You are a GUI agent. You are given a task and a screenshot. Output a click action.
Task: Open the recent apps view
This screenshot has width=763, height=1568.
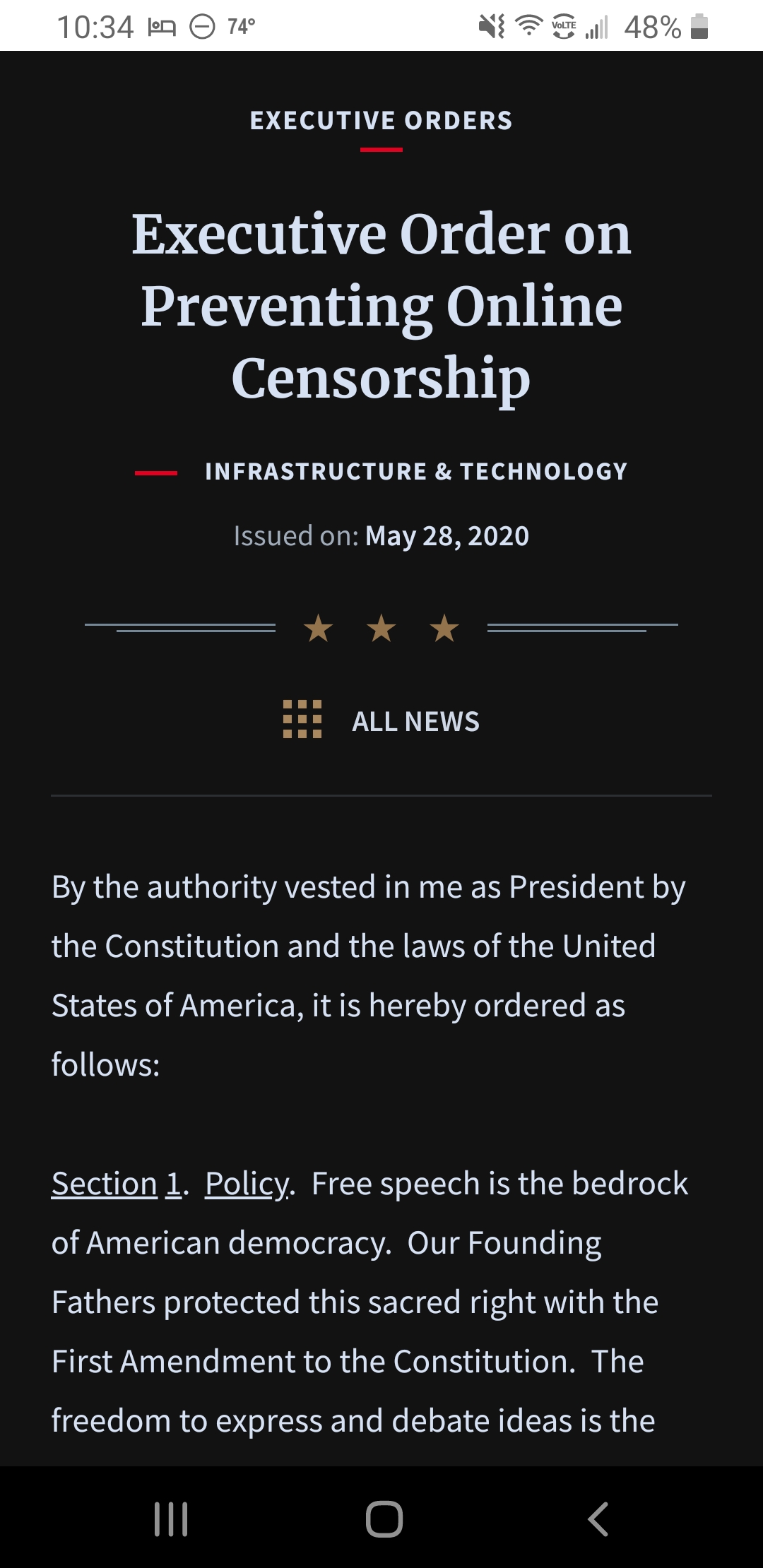[171, 1519]
